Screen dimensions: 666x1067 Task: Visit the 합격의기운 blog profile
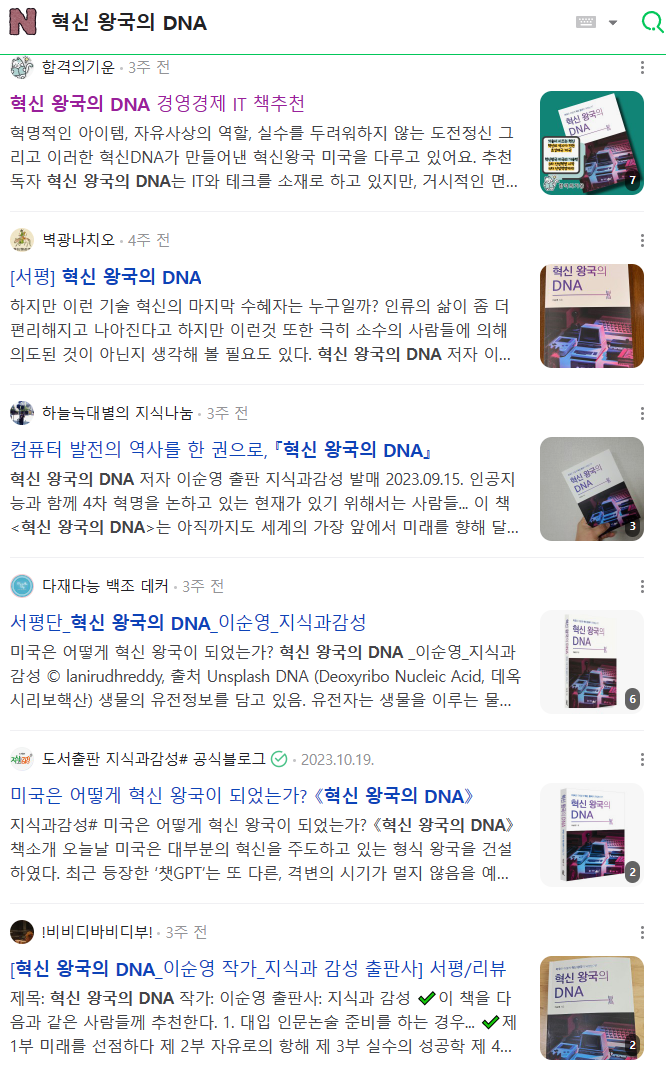78,67
